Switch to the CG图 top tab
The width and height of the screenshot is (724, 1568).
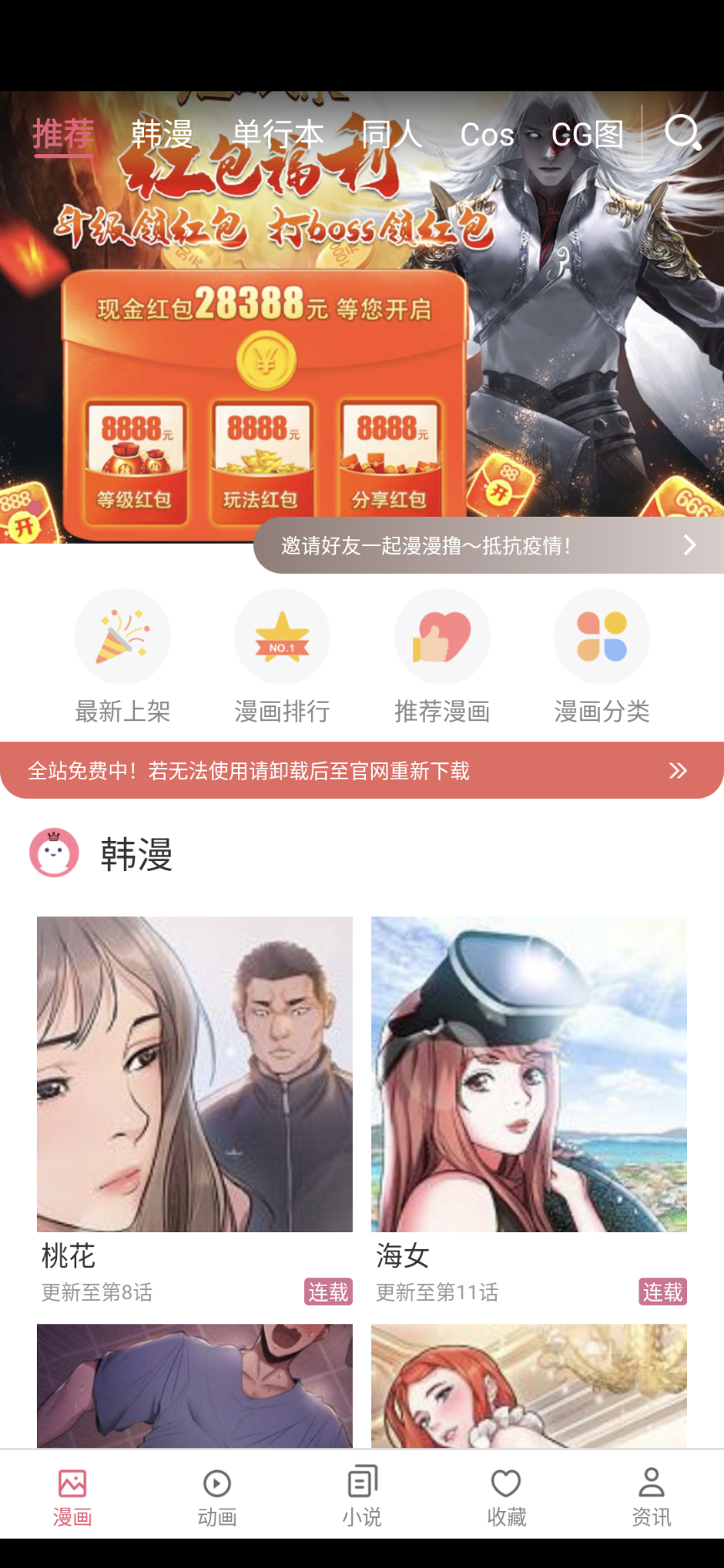tap(587, 134)
